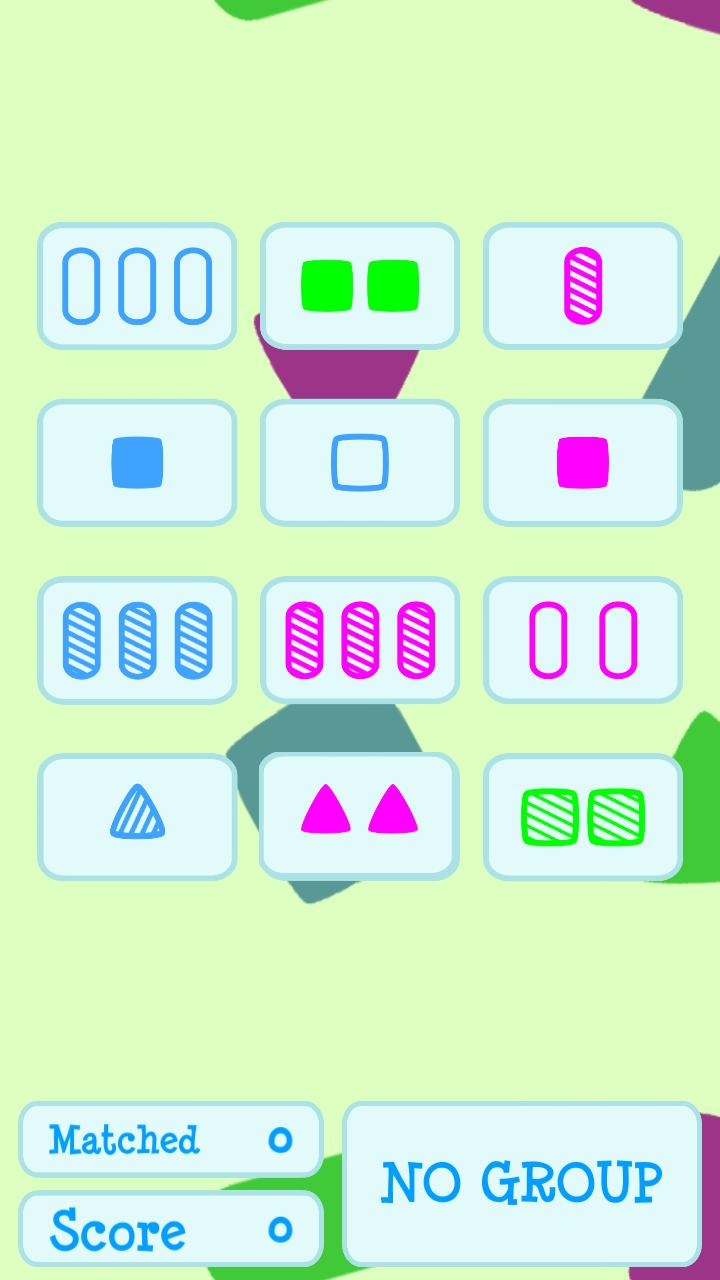This screenshot has width=720, height=1280.
Task: Tap the single striped blue triangle card
Action: [x=137, y=817]
